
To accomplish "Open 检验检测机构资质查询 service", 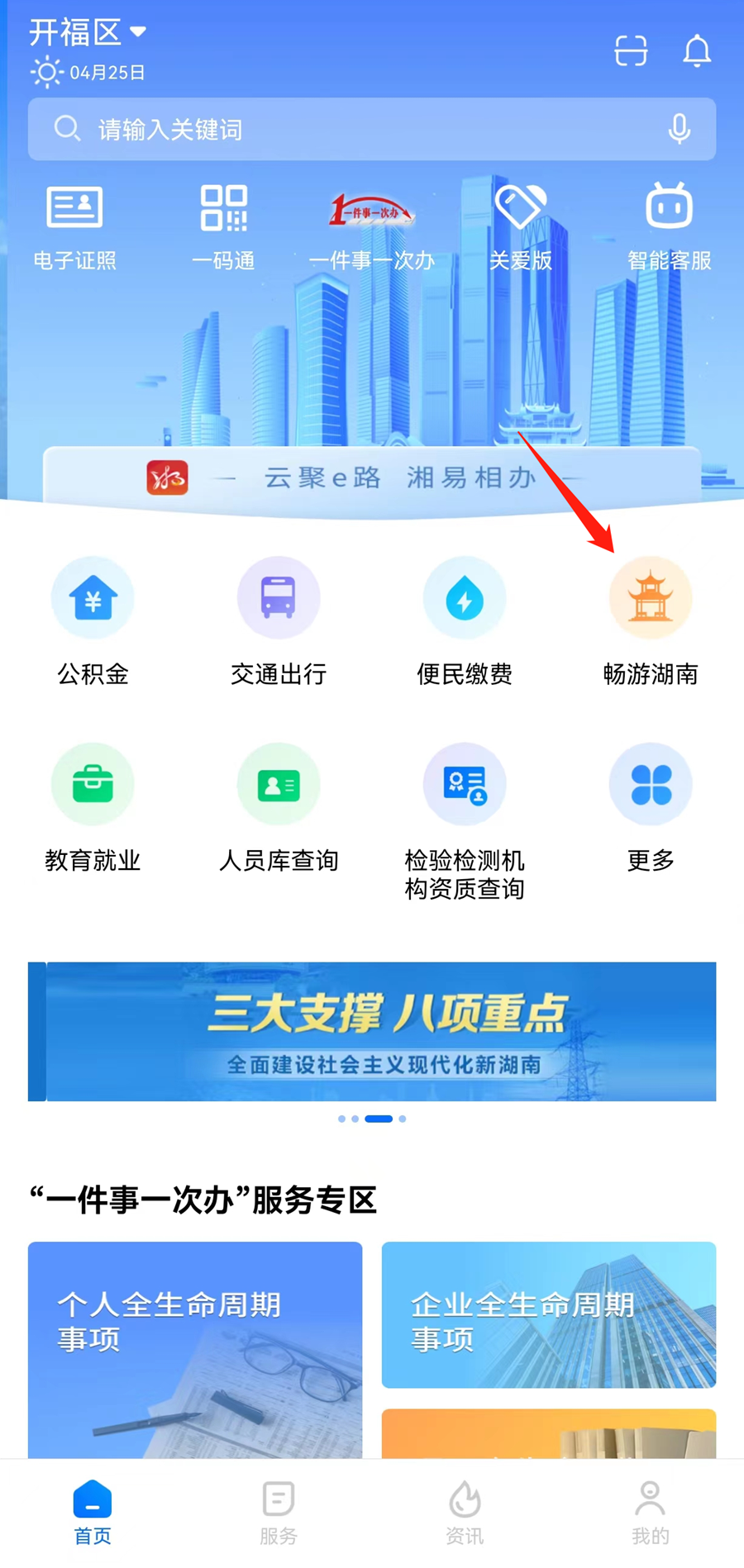I will tap(464, 805).
